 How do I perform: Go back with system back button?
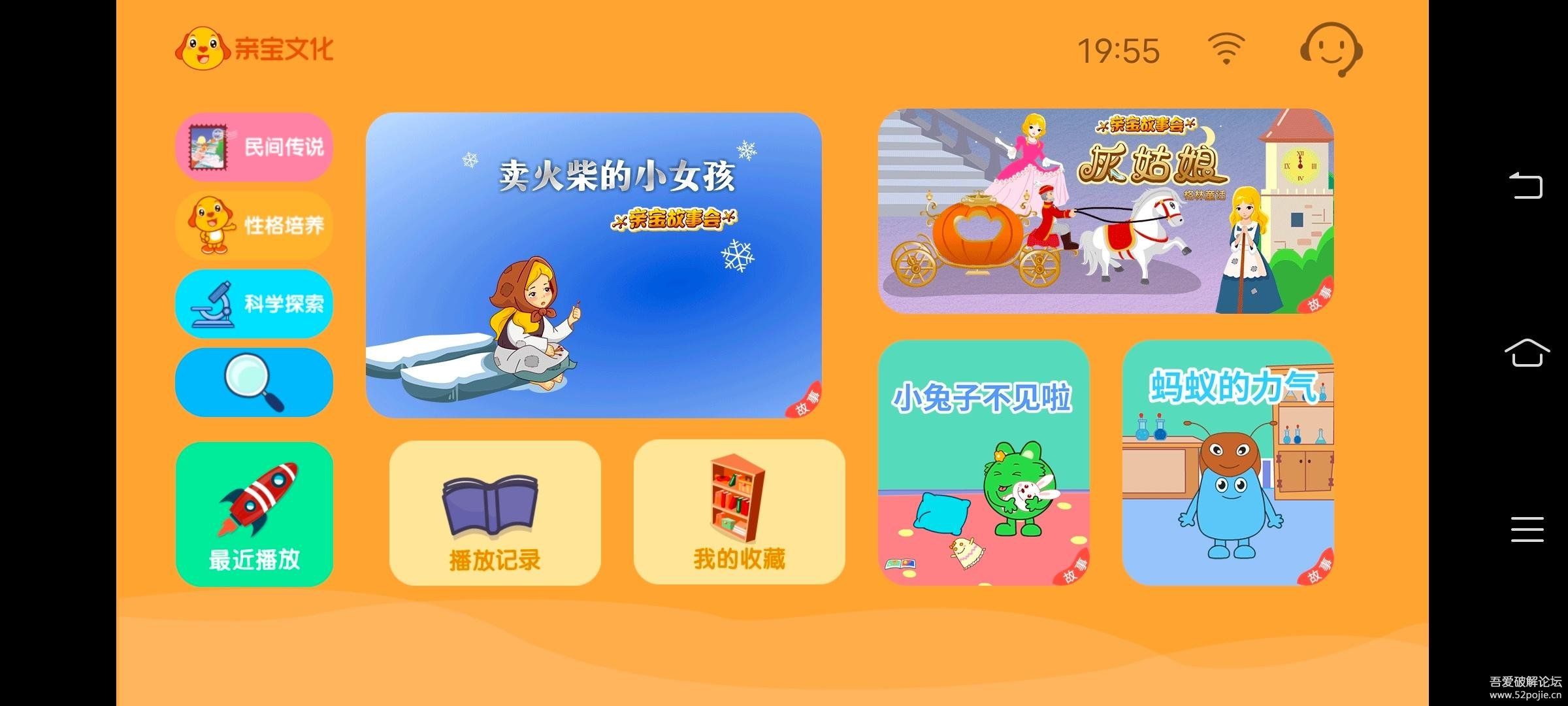point(1526,186)
